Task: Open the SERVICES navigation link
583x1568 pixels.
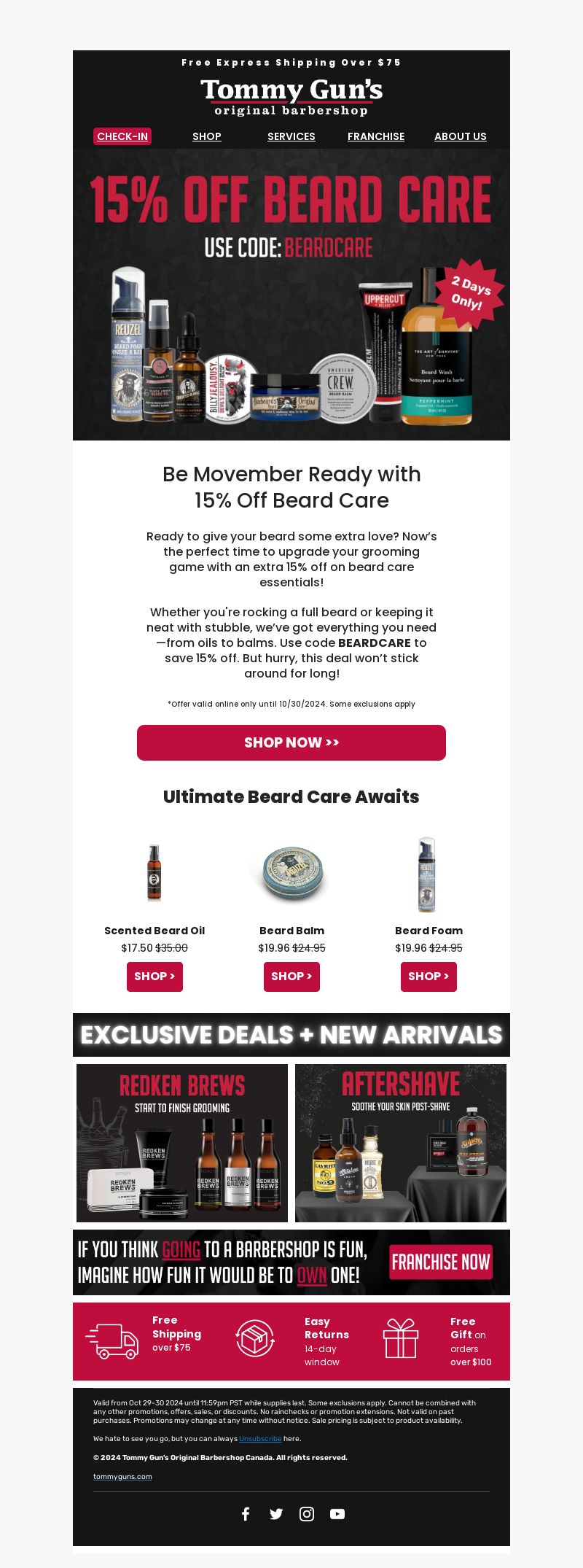Action: [x=291, y=136]
